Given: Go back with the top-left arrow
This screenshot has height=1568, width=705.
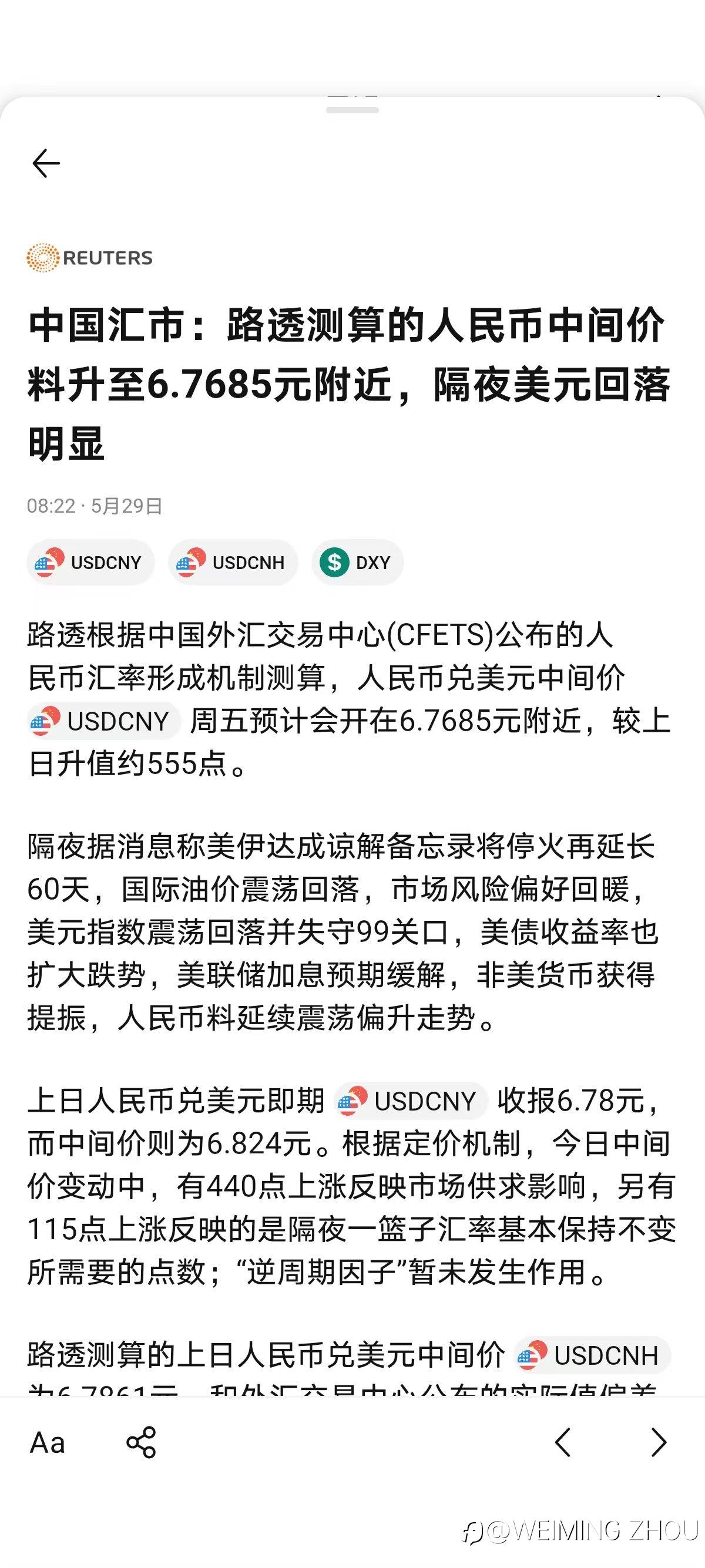Looking at the screenshot, I should coord(46,164).
